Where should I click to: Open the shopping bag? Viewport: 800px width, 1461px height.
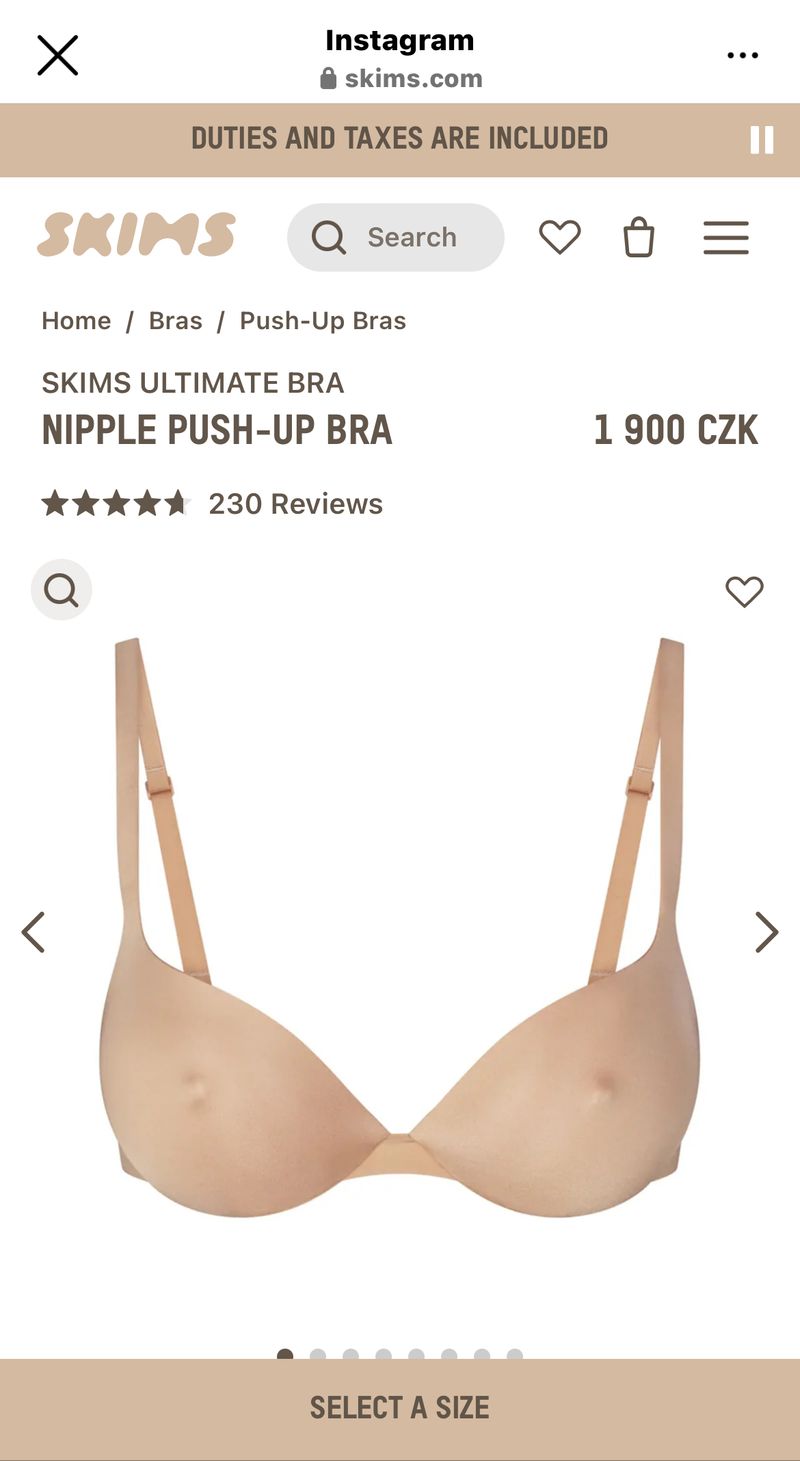(x=639, y=239)
